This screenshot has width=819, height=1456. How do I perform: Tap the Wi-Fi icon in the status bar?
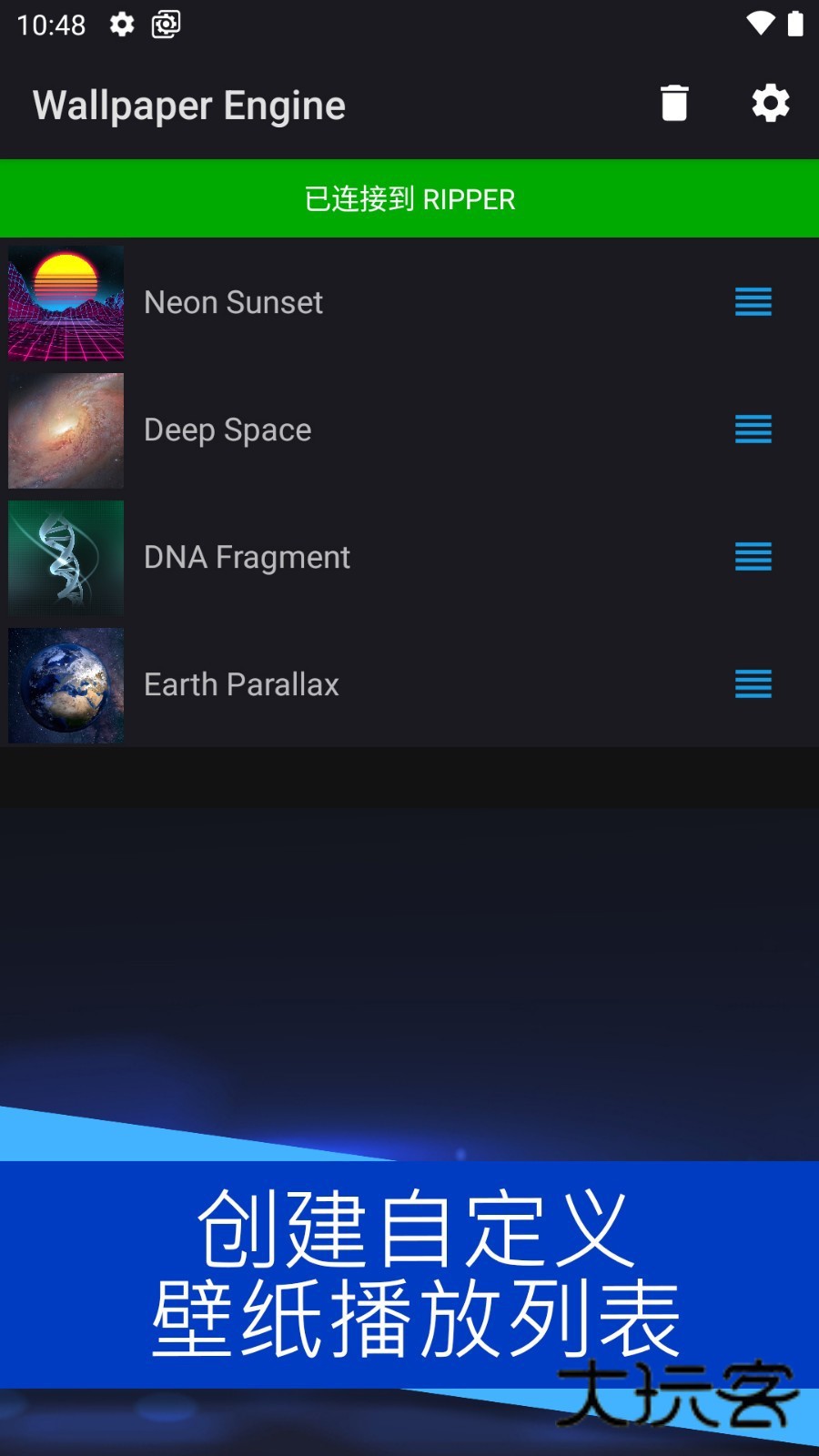(763, 25)
